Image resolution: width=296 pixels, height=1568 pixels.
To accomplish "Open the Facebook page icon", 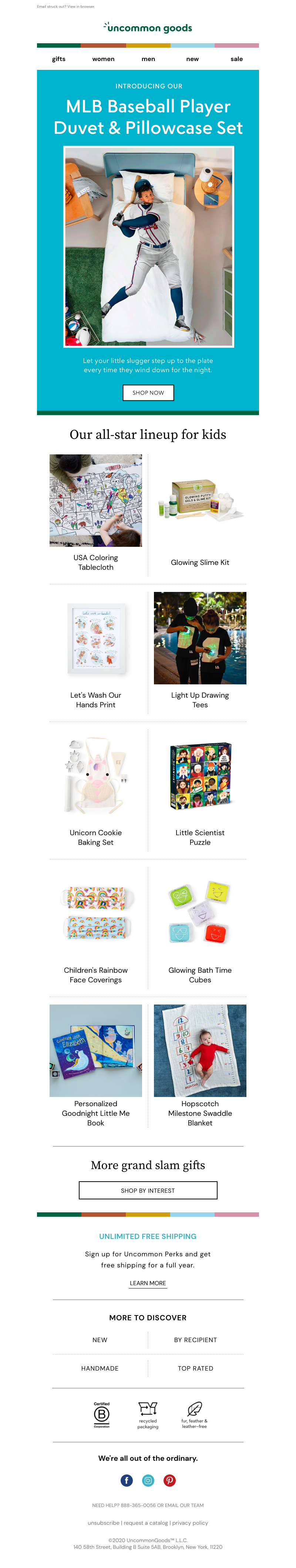I will pyautogui.click(x=127, y=1480).
